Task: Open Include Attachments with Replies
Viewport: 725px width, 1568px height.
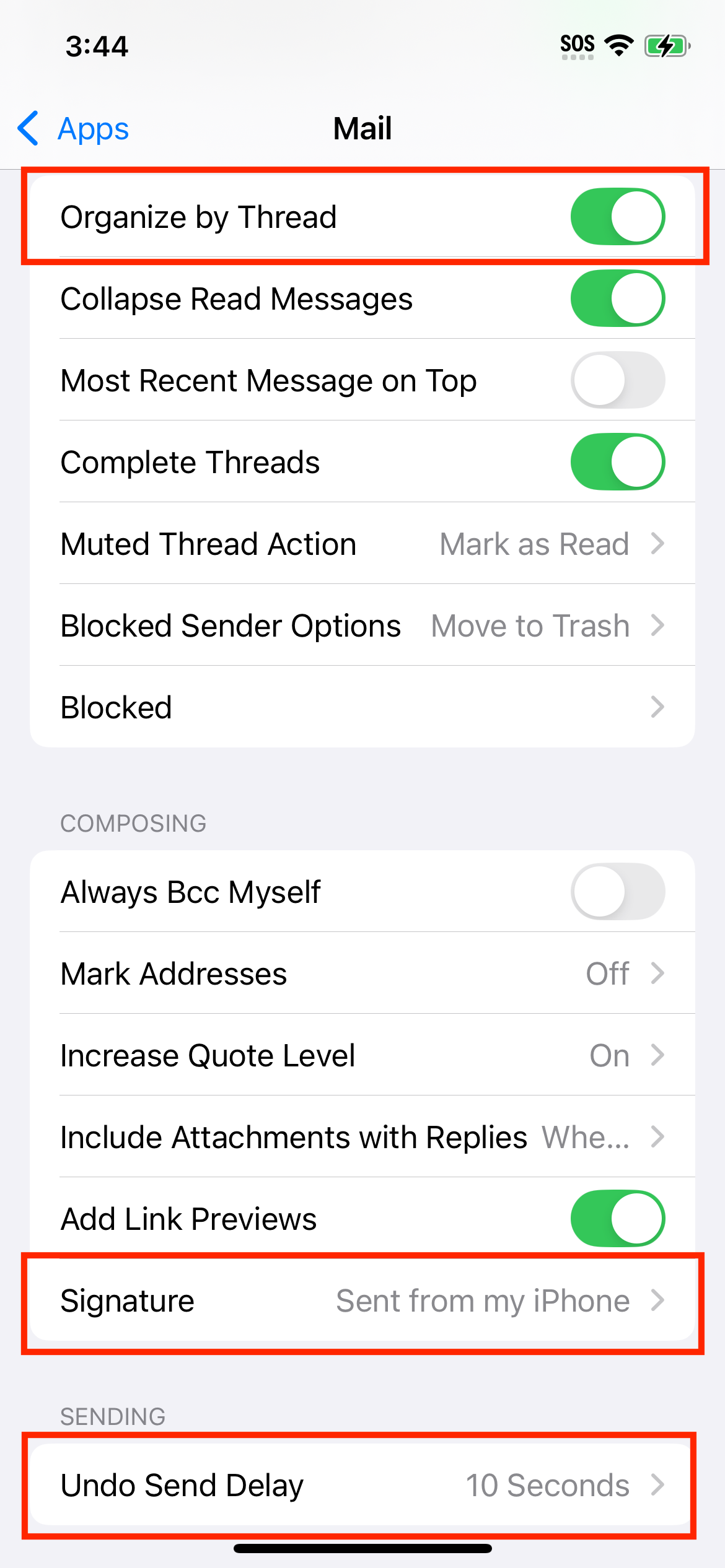Action: [x=362, y=1137]
